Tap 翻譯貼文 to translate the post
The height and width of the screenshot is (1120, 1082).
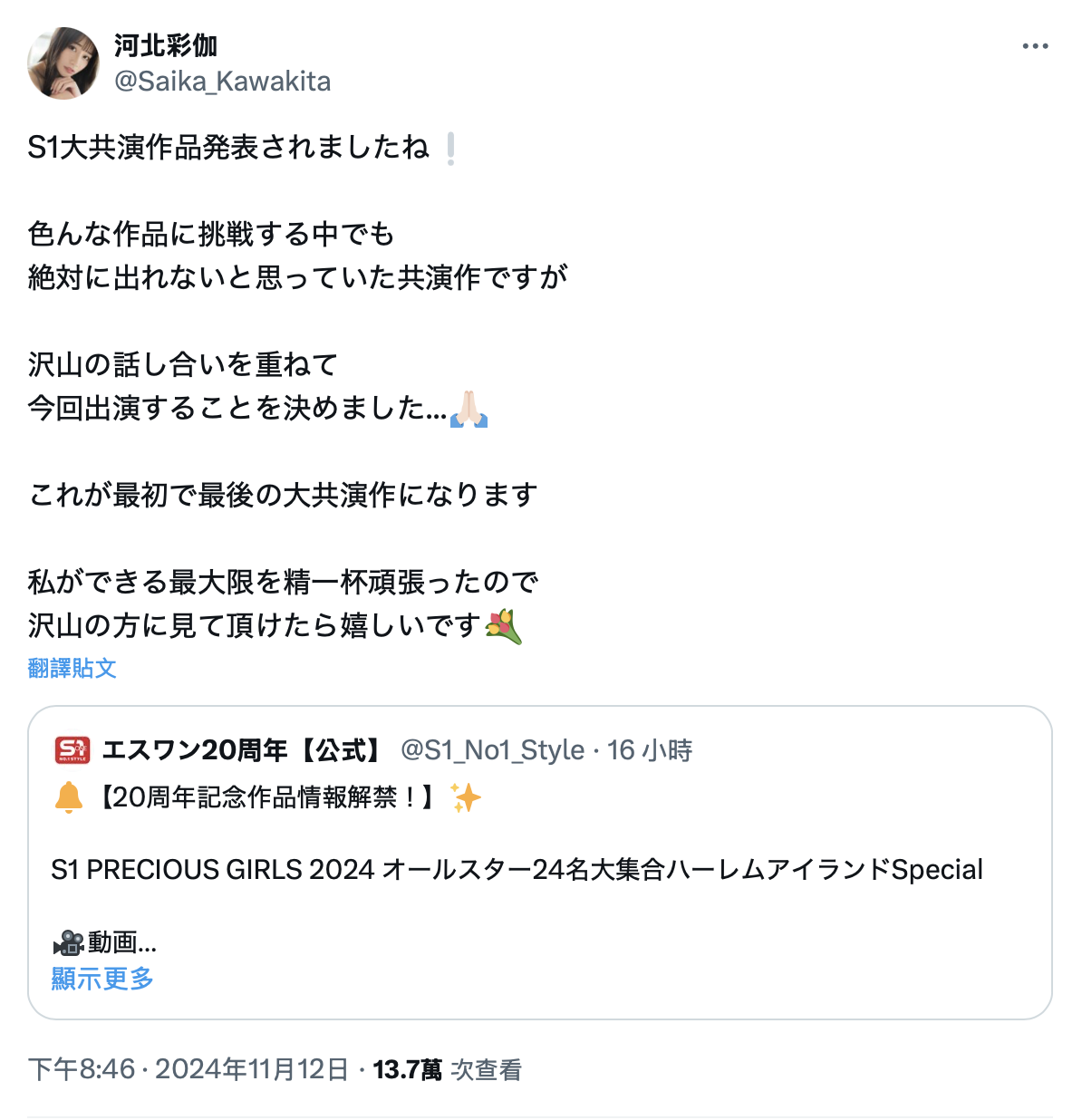[72, 669]
